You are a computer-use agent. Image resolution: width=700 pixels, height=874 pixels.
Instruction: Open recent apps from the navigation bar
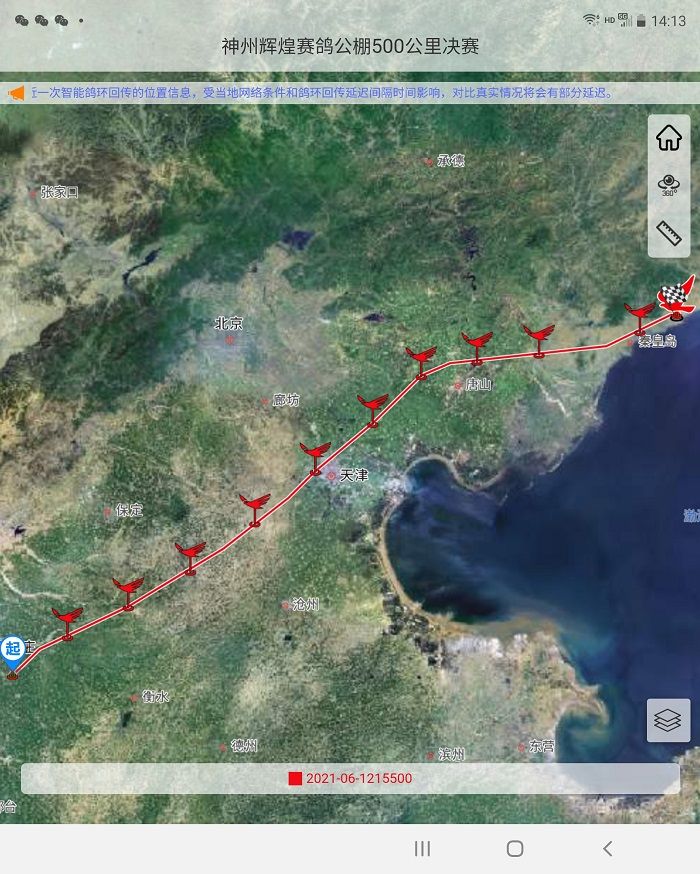422,849
